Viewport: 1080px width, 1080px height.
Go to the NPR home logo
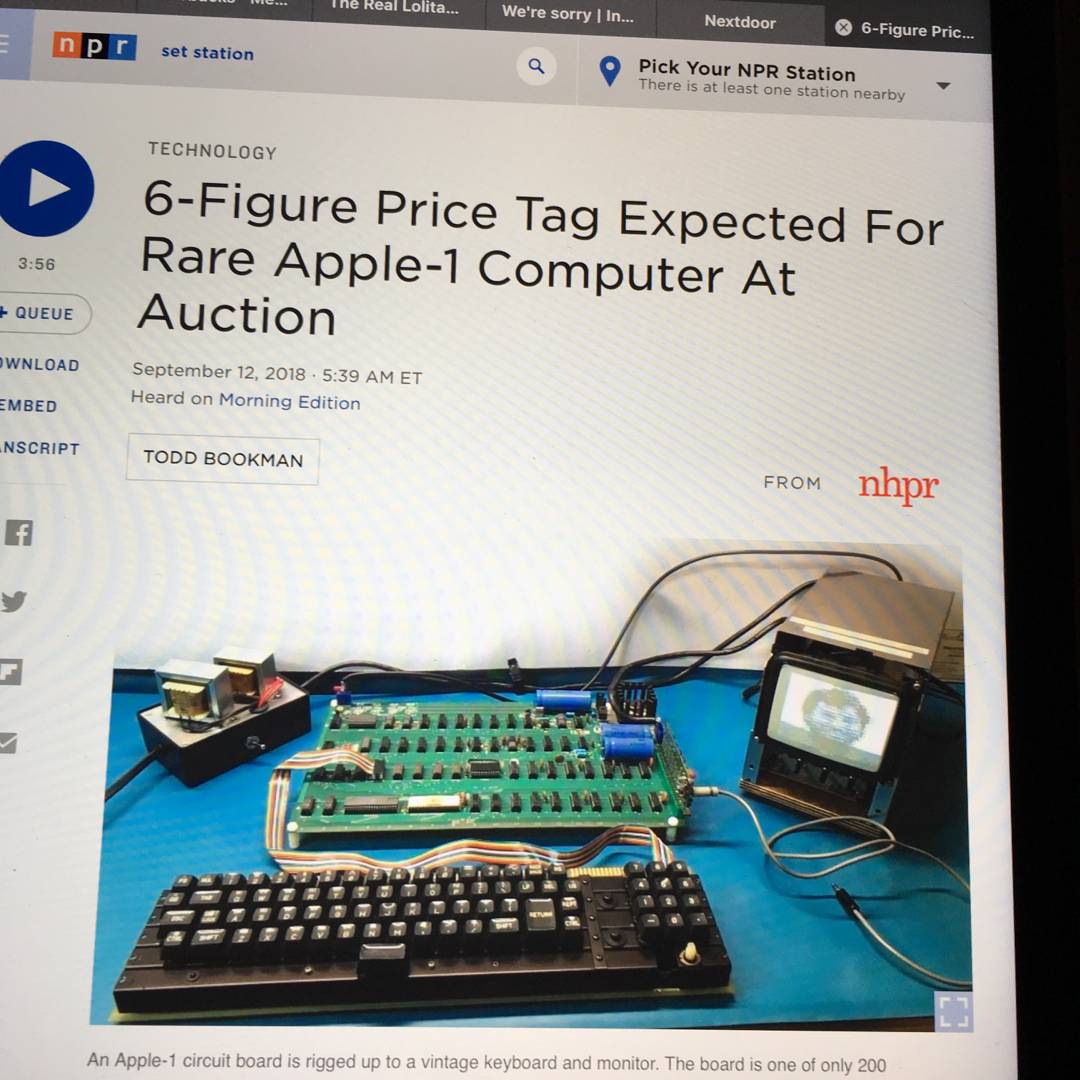(x=94, y=46)
